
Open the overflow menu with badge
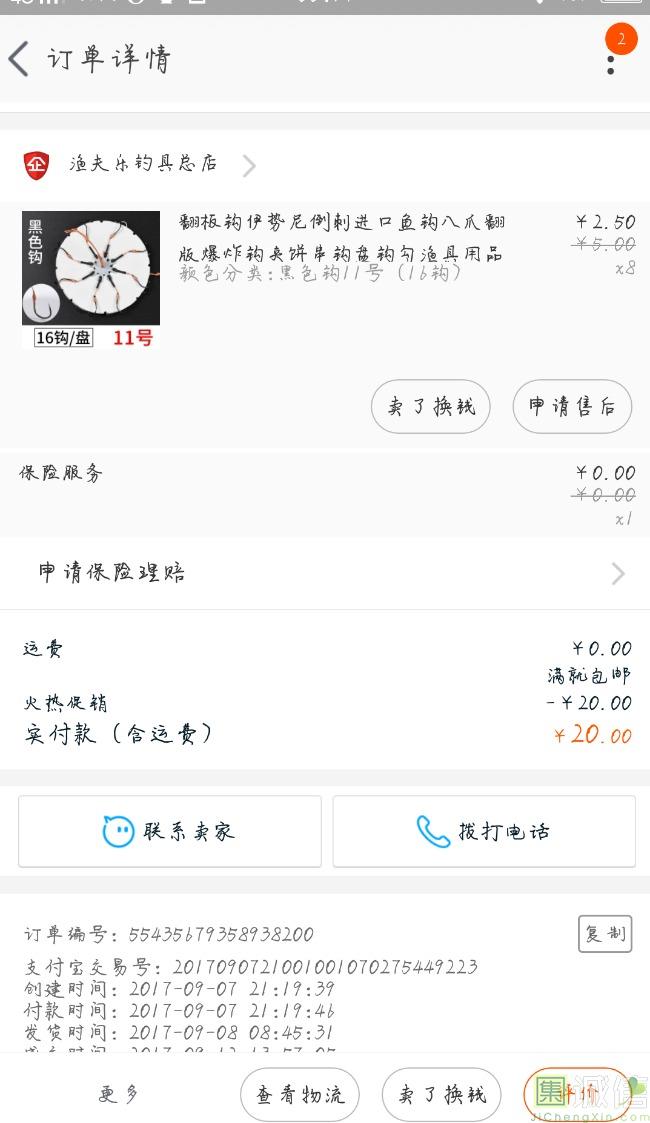[611, 62]
